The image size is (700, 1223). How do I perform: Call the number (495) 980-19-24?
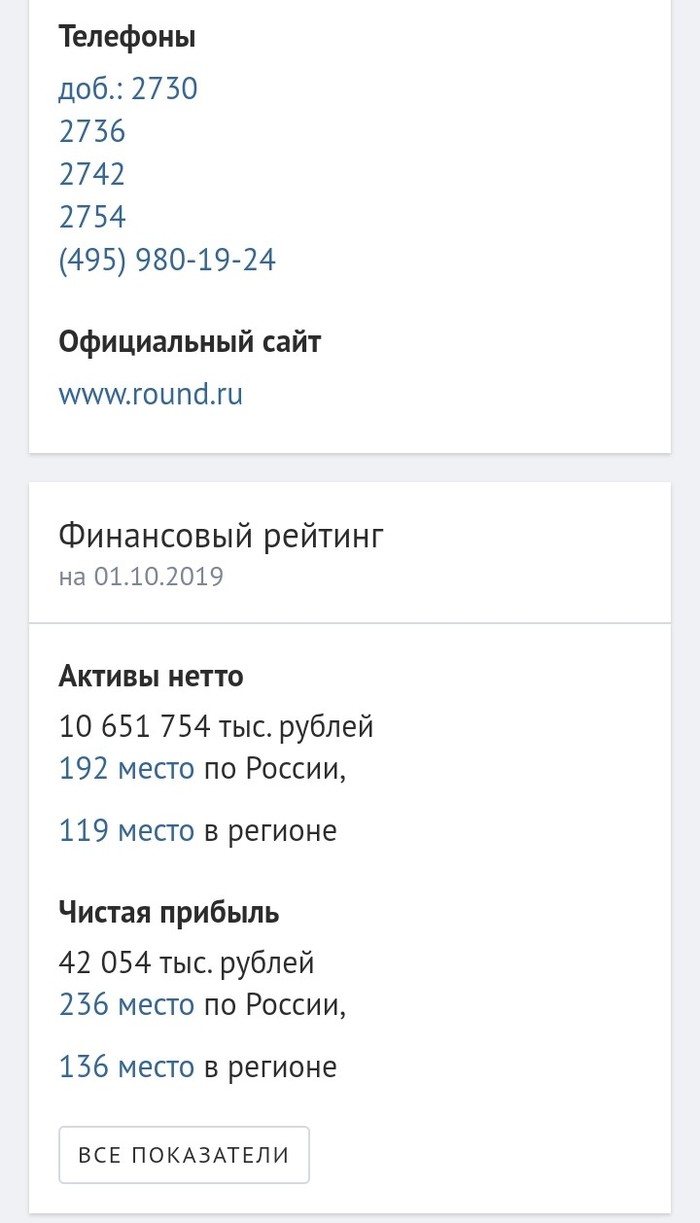tap(167, 260)
